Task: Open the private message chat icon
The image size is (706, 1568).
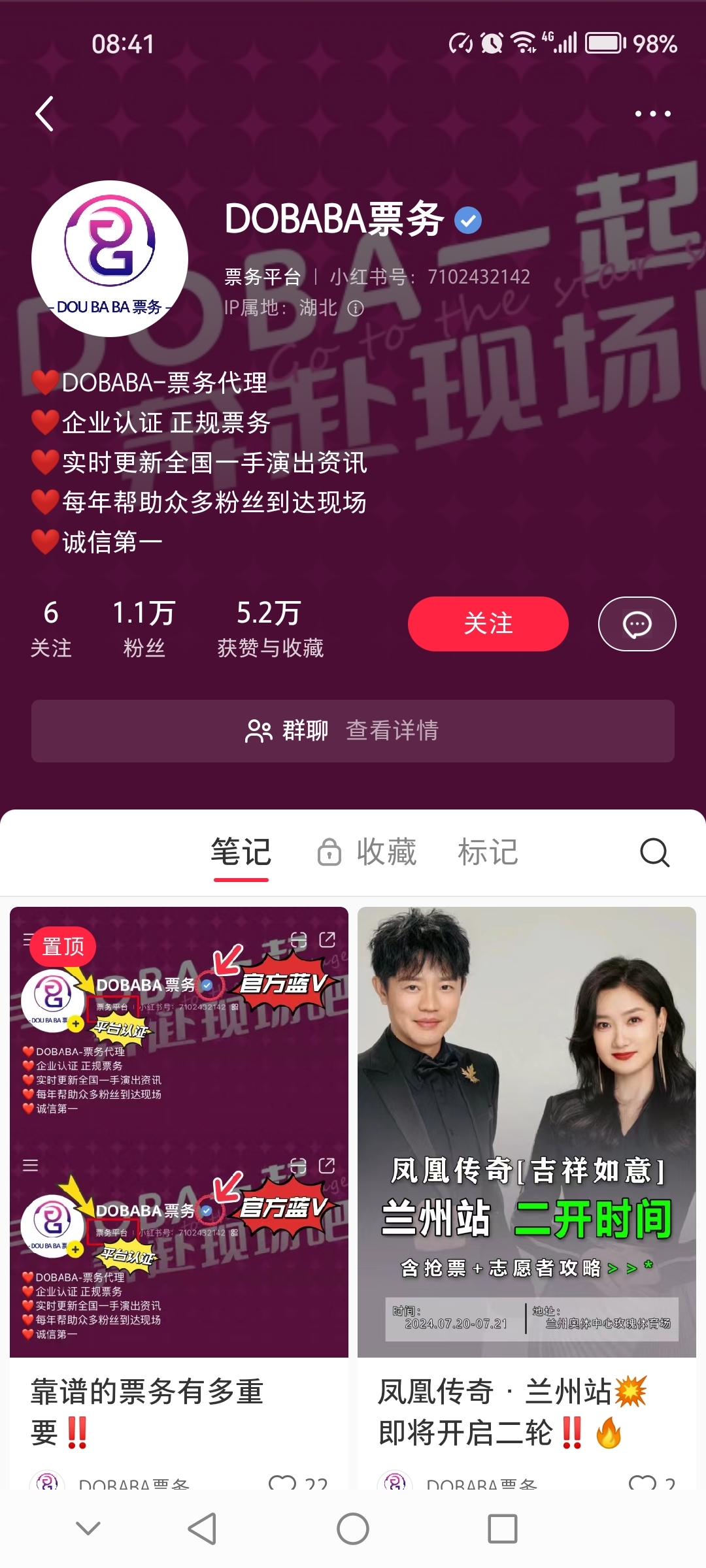Action: click(637, 624)
